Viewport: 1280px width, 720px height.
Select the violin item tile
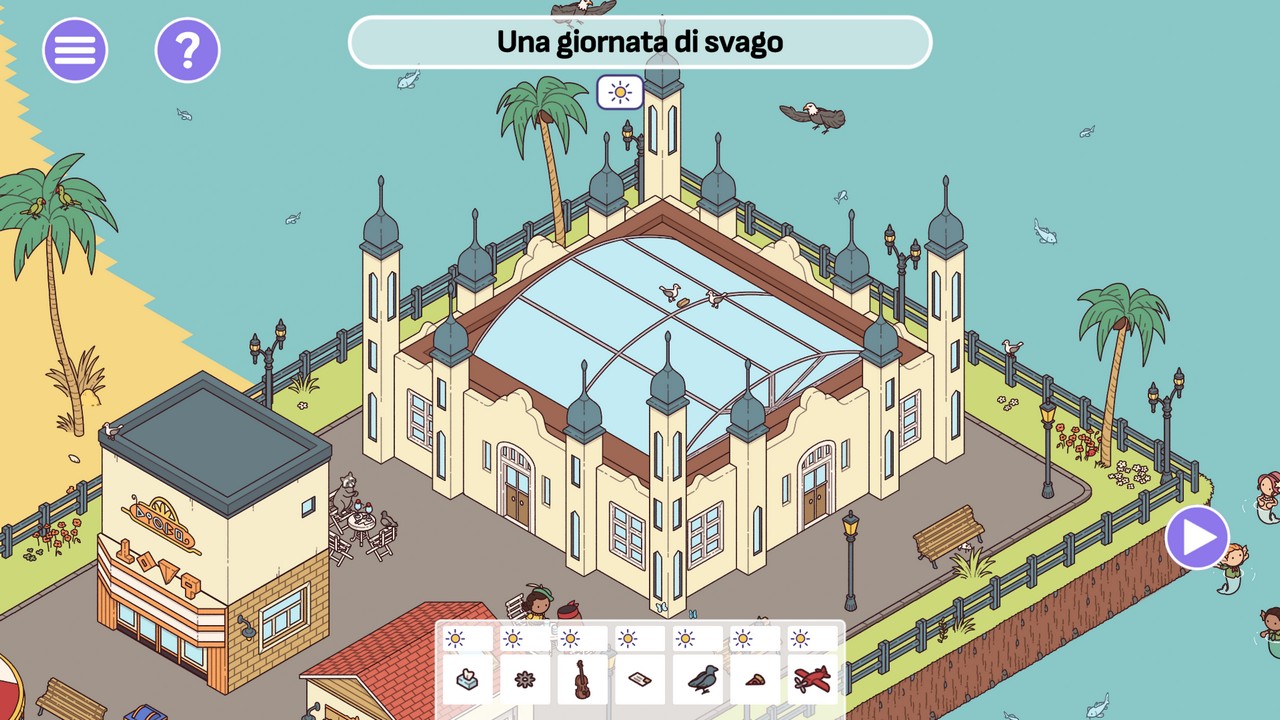click(582, 679)
